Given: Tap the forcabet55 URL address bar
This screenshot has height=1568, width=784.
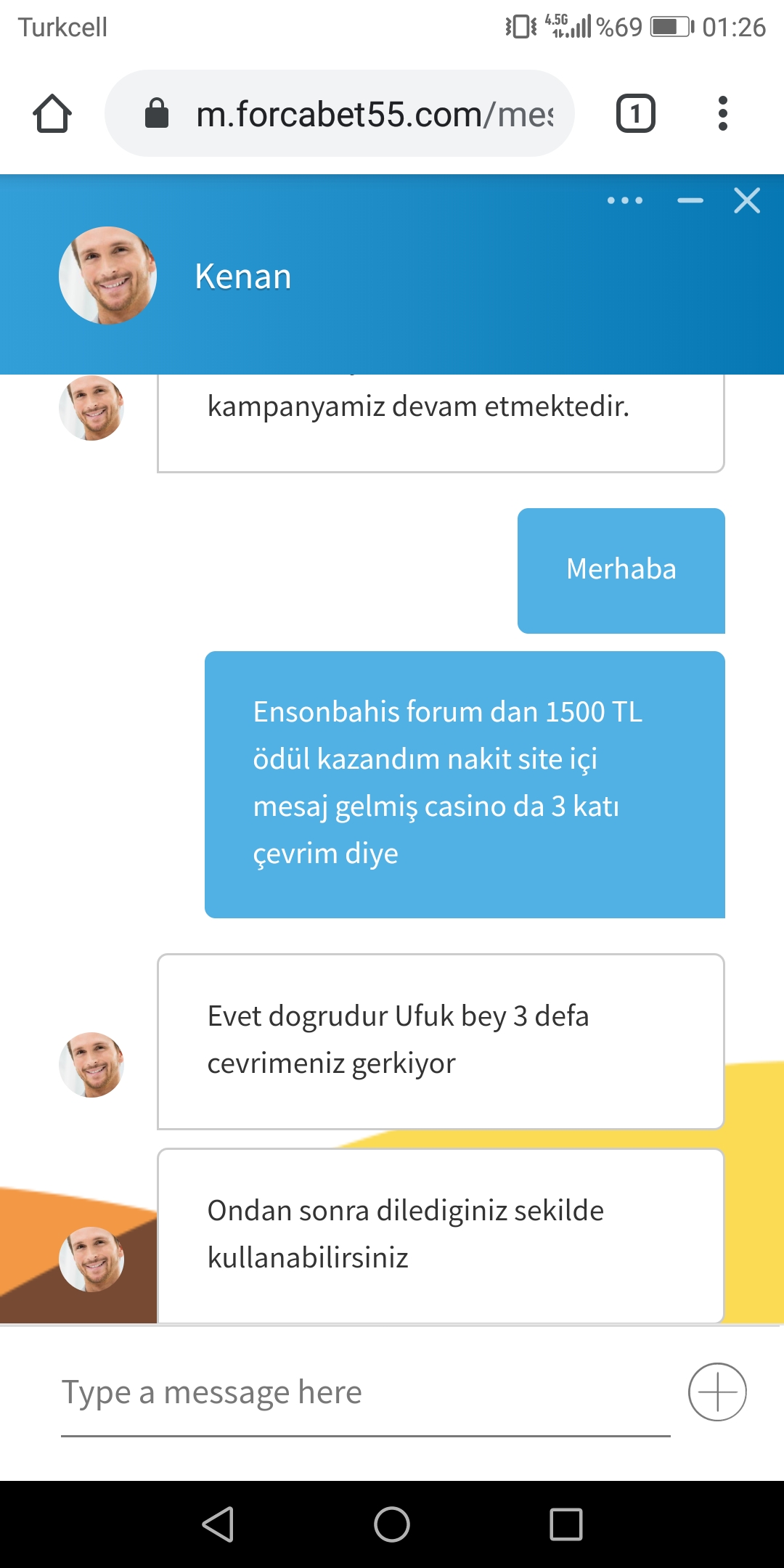Looking at the screenshot, I should [340, 113].
